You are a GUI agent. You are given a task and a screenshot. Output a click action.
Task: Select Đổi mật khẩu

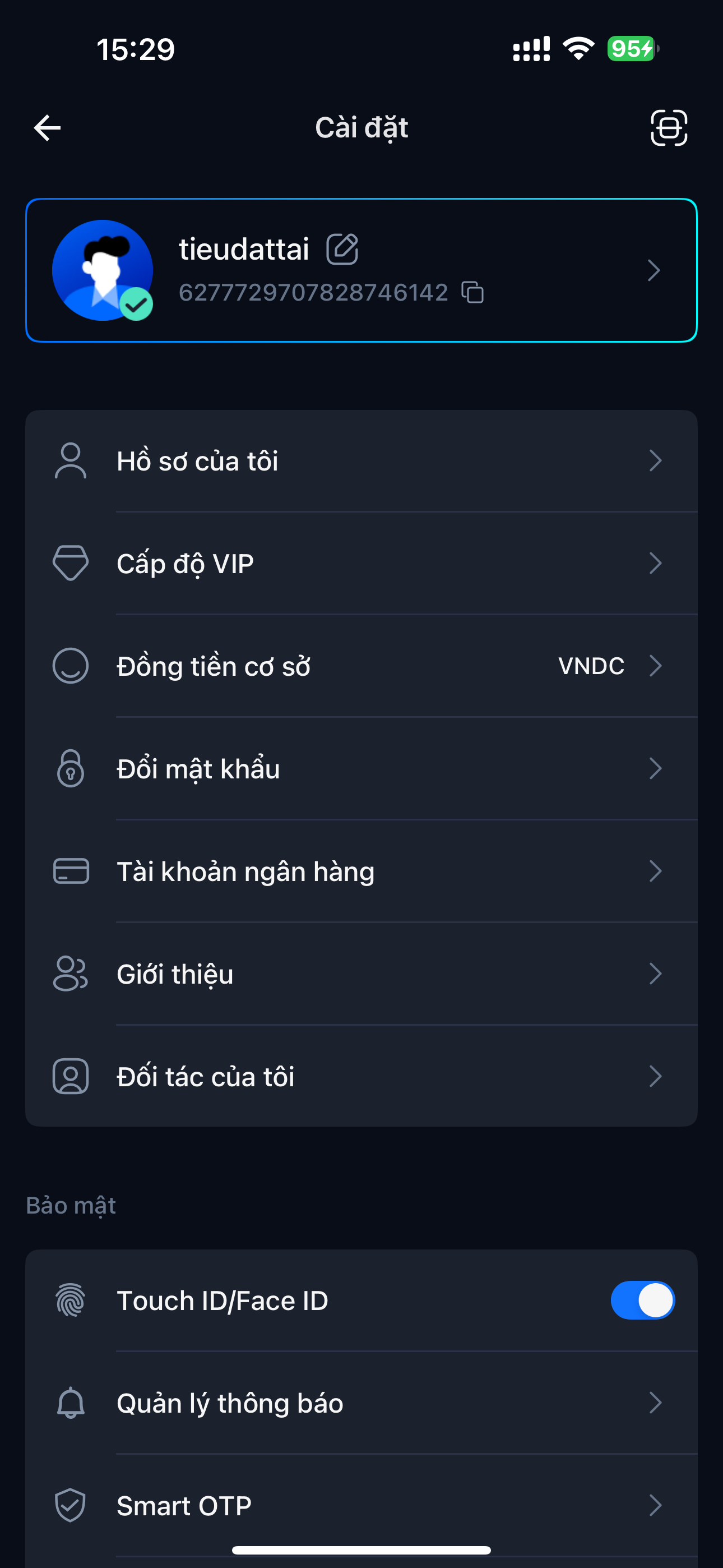[x=361, y=769]
